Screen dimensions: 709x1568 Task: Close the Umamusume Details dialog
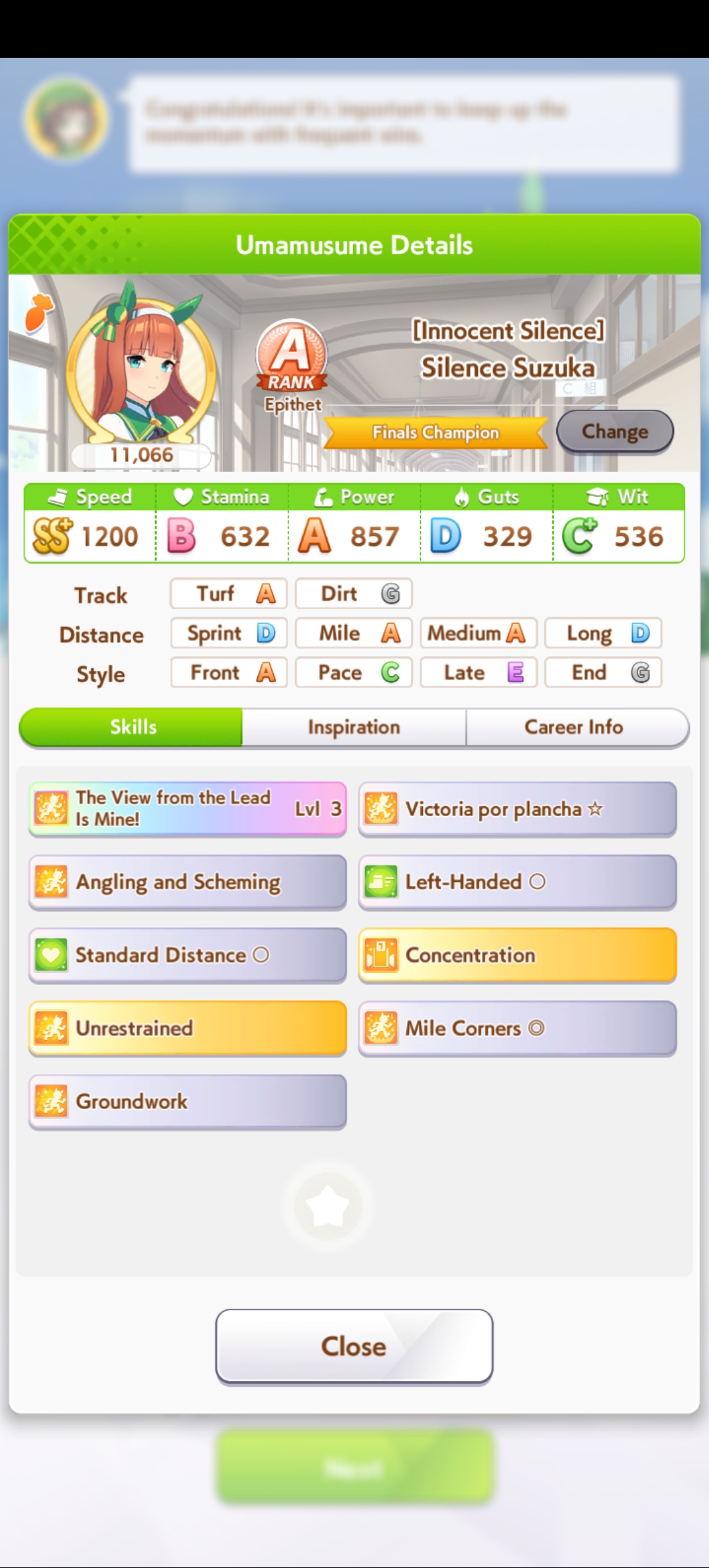[354, 1347]
